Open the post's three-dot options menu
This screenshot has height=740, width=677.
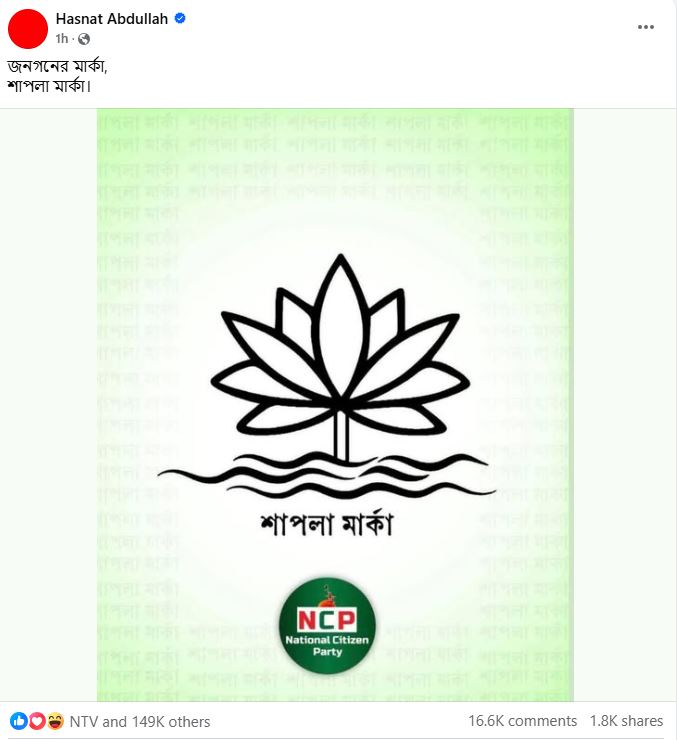pos(646,27)
